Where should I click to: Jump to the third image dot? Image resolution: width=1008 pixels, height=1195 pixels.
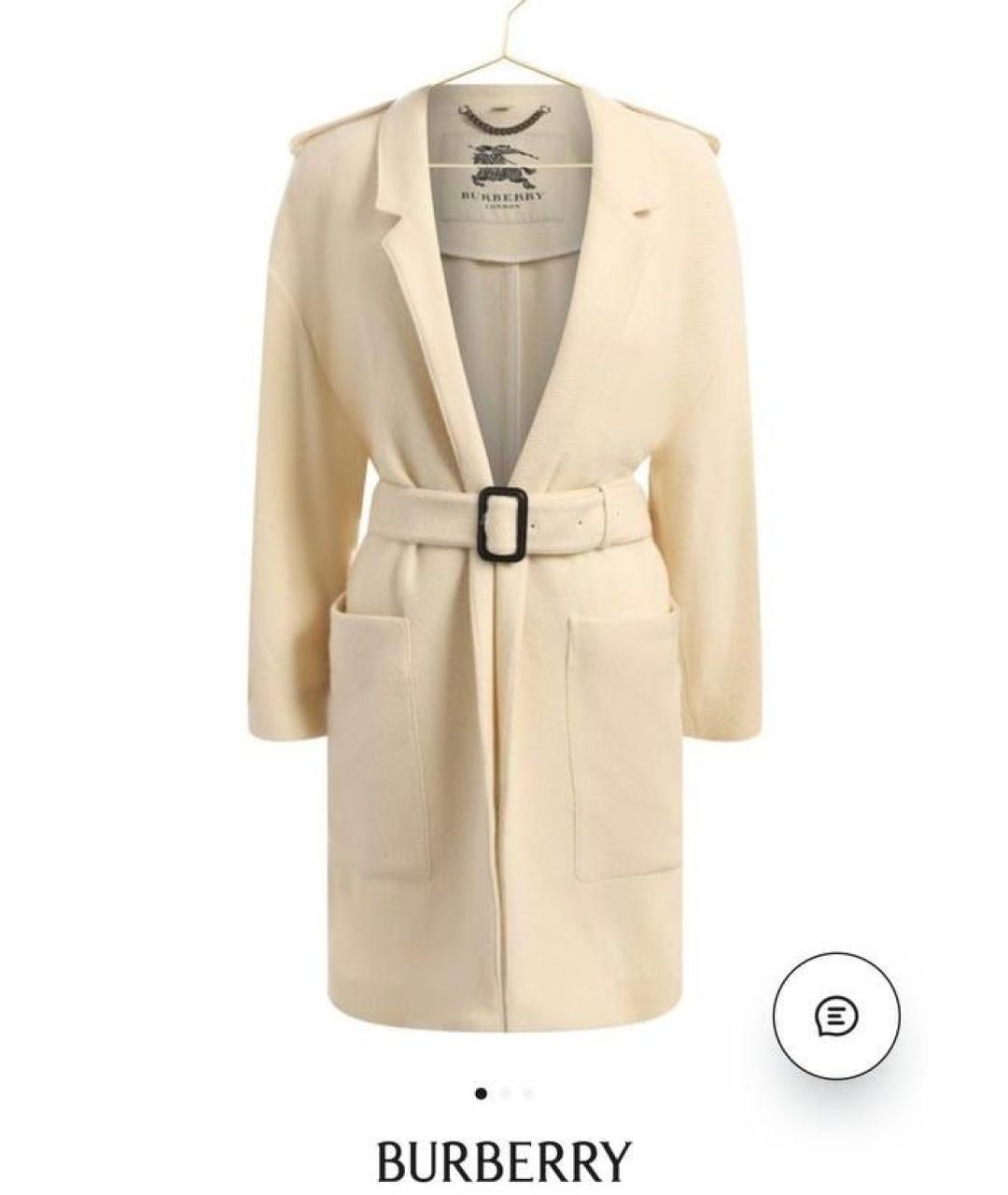pos(528,1093)
